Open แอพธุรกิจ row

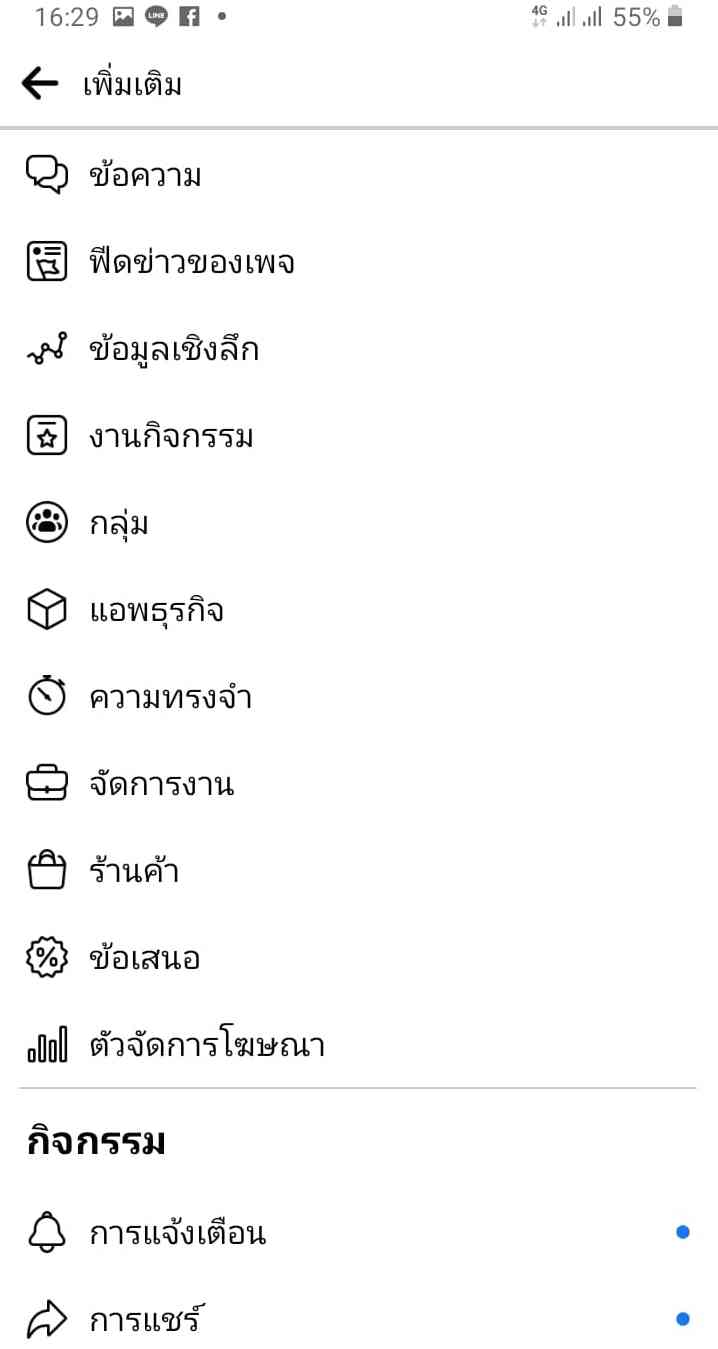click(156, 611)
